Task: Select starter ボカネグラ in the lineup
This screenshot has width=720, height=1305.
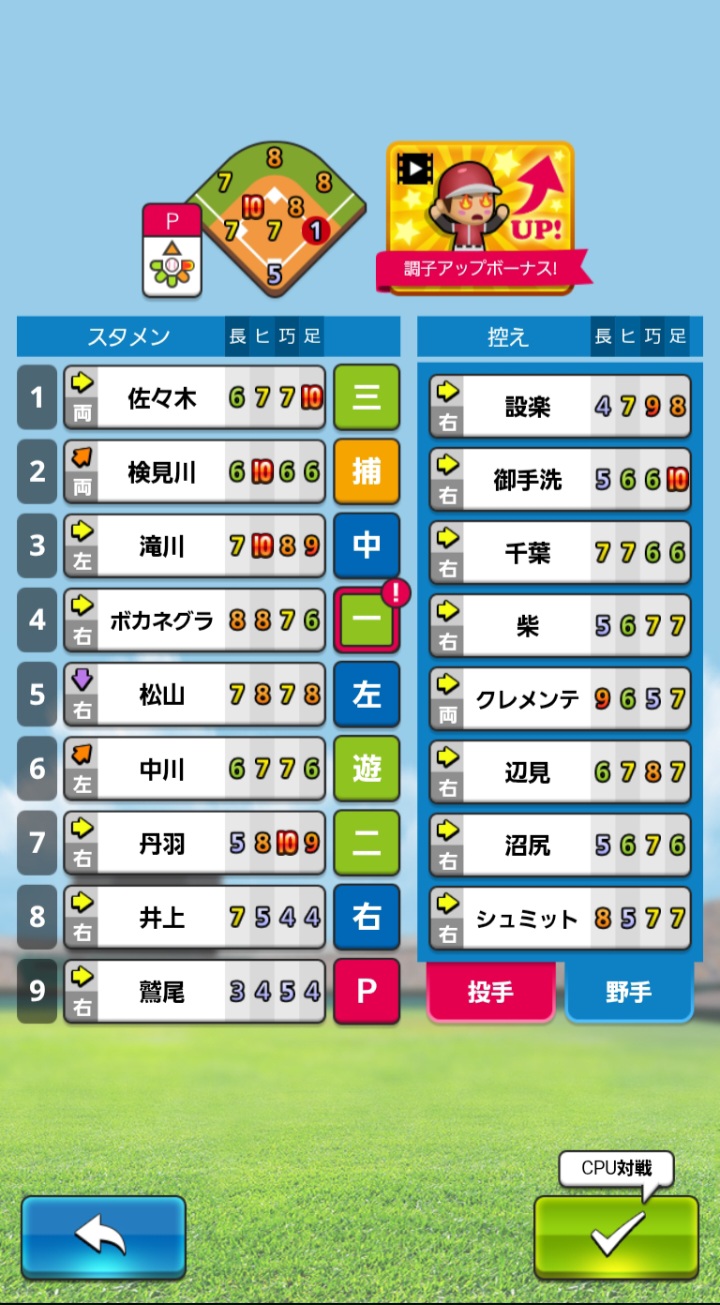Action: click(x=194, y=620)
